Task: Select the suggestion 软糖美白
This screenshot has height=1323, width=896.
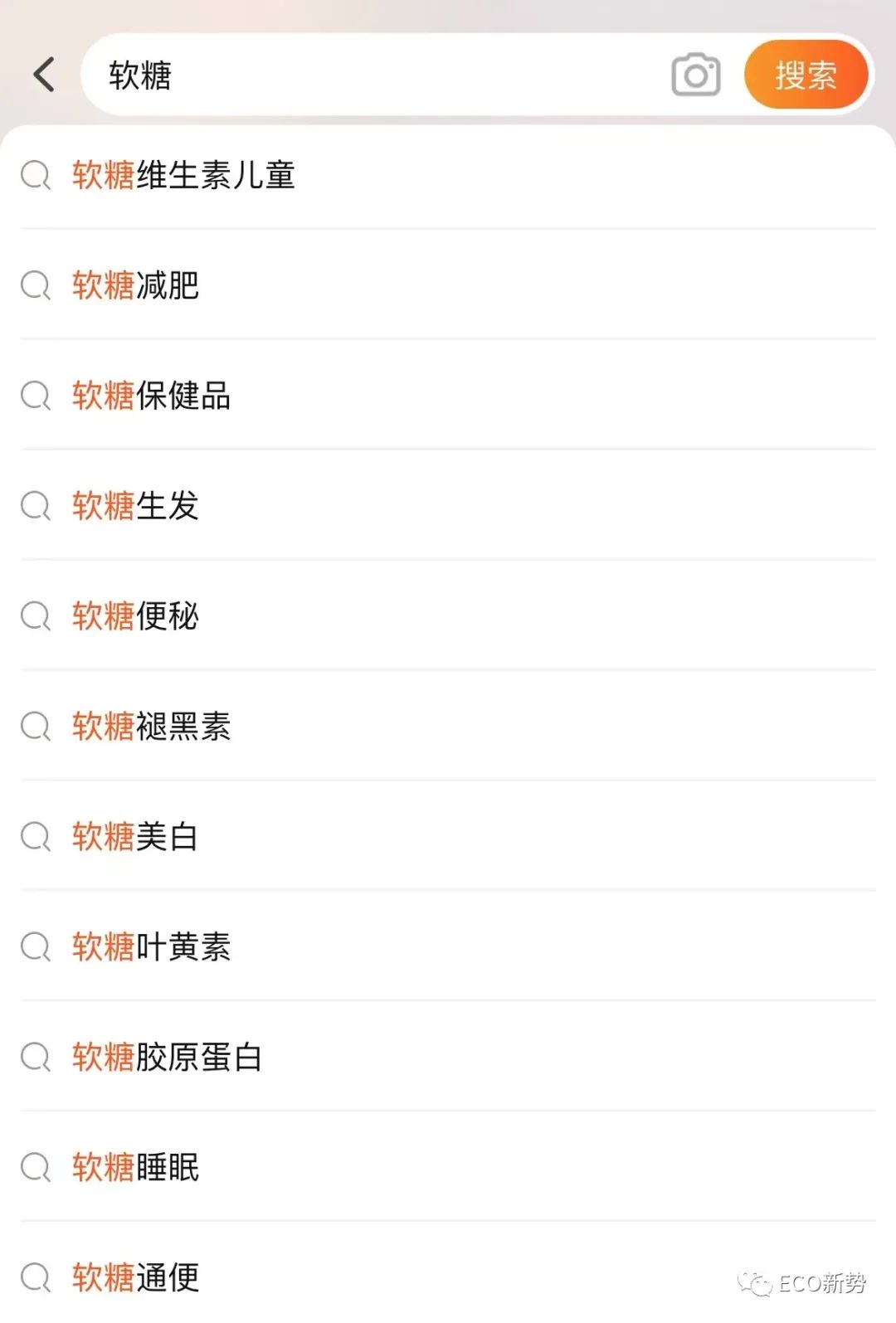Action: (134, 838)
